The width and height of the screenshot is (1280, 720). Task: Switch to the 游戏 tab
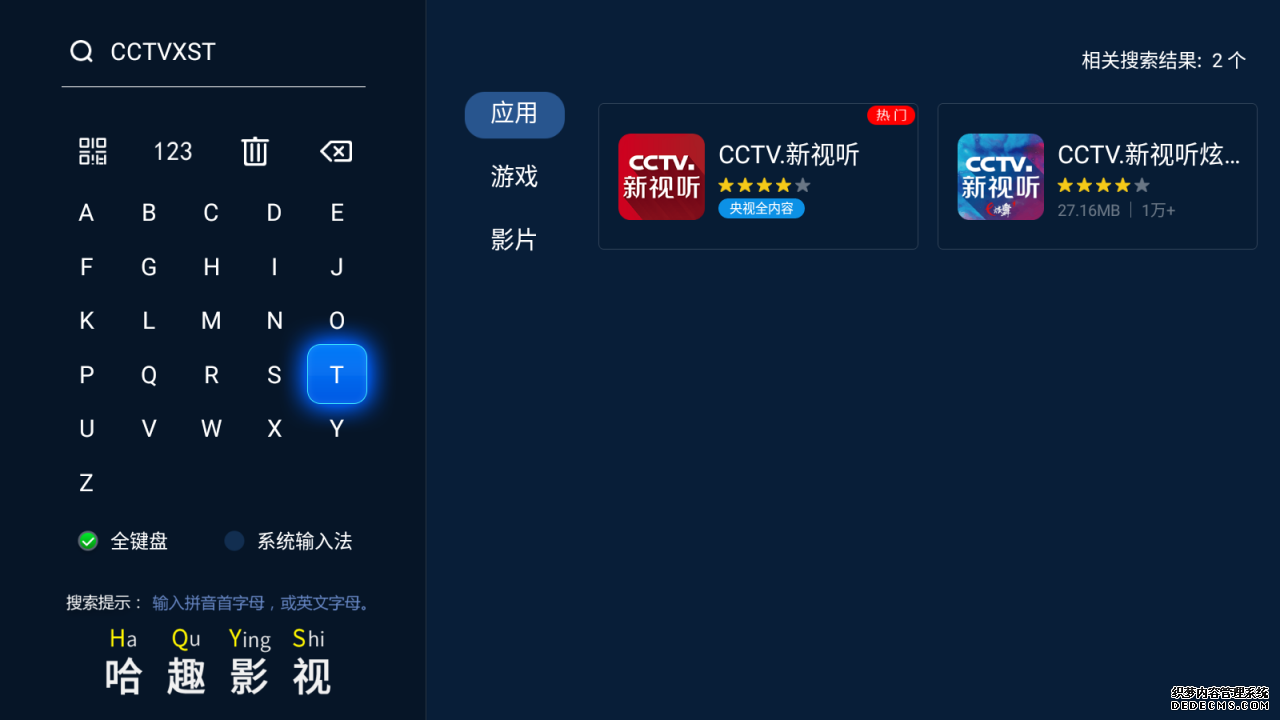coord(514,177)
